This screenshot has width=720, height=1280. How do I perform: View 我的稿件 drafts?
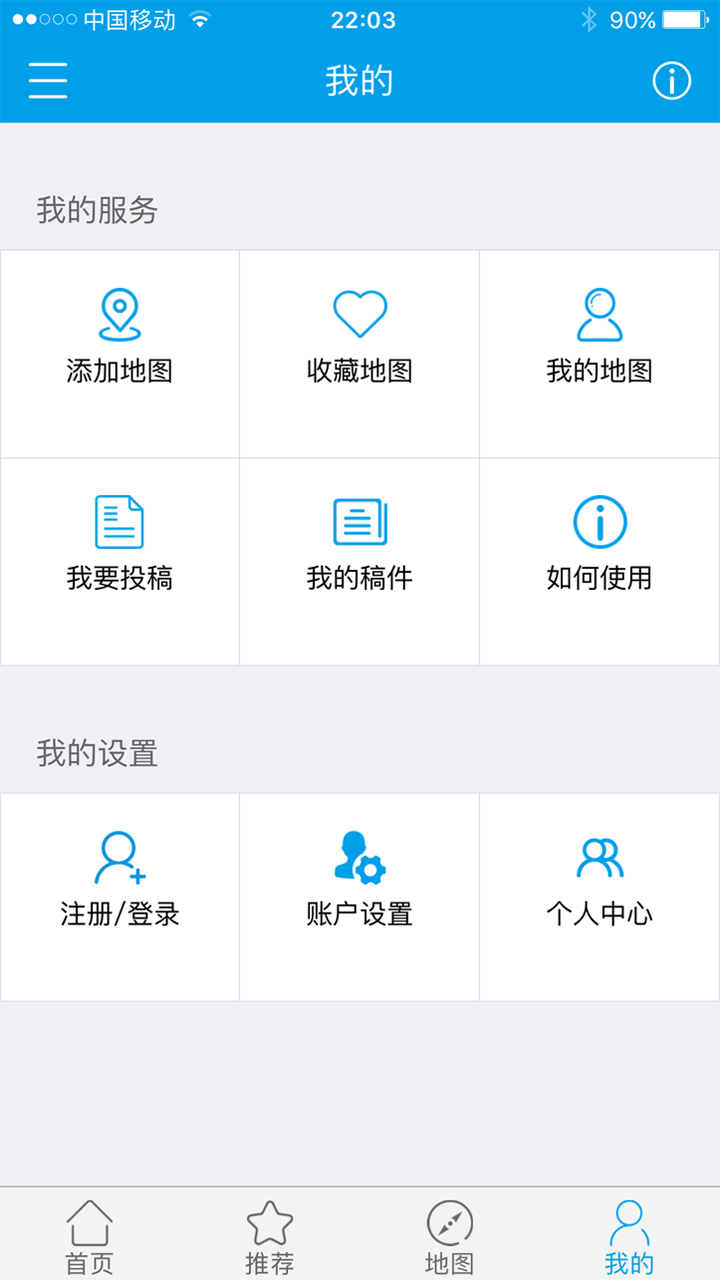[360, 561]
